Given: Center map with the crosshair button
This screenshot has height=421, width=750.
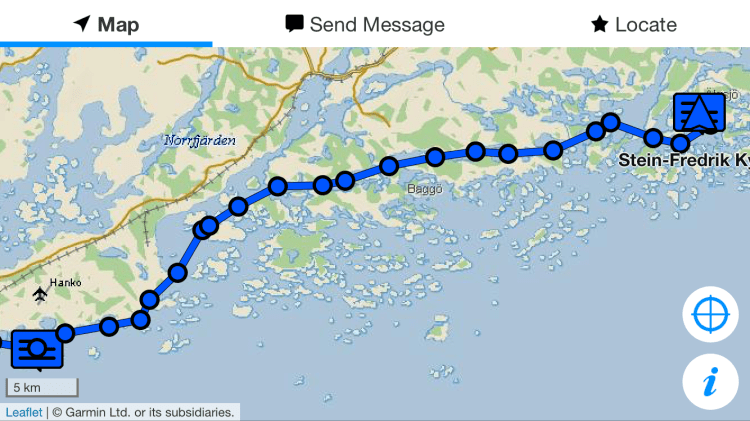Looking at the screenshot, I should 710,315.
